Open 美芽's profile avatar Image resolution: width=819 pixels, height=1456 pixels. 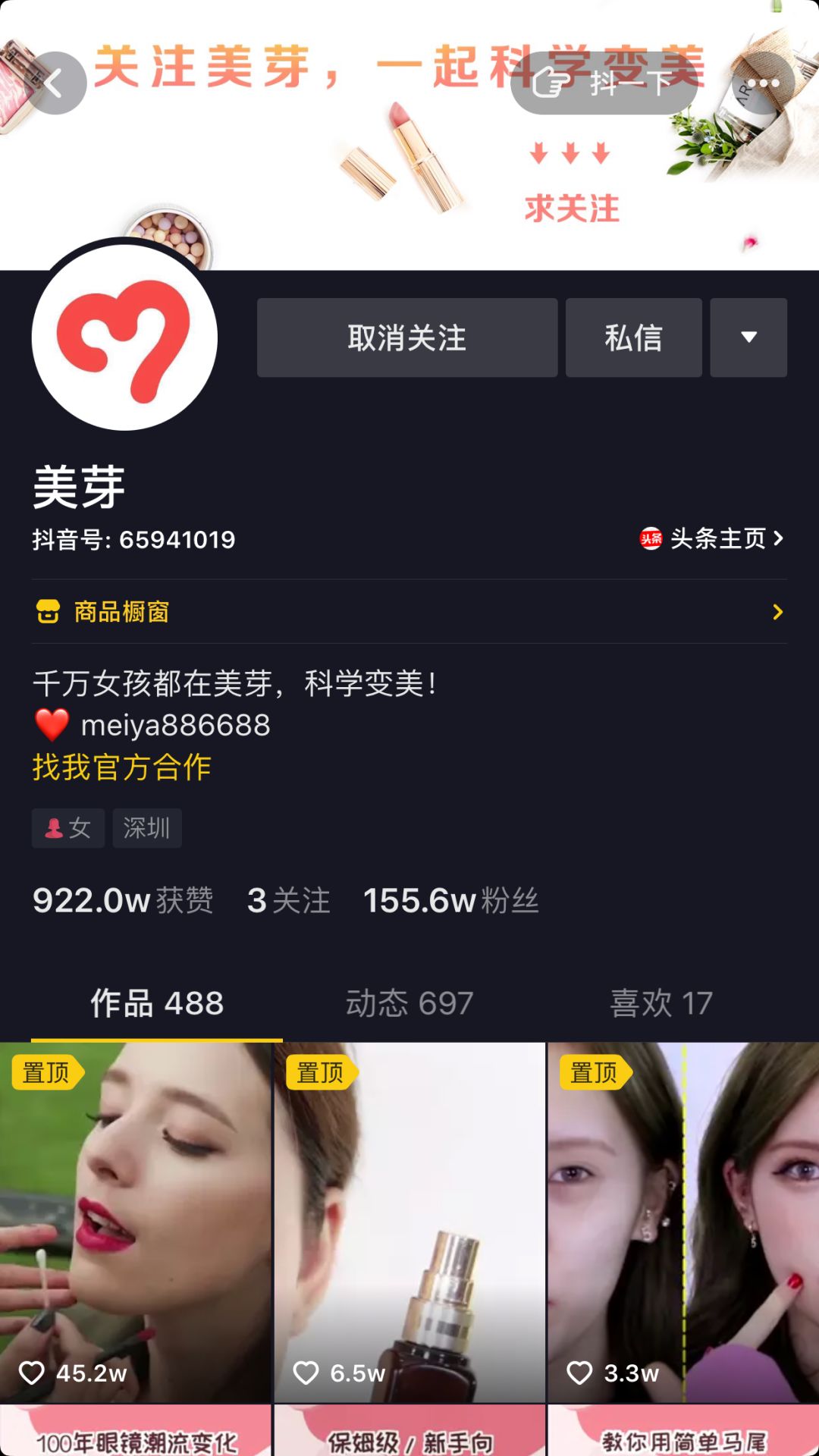[124, 337]
